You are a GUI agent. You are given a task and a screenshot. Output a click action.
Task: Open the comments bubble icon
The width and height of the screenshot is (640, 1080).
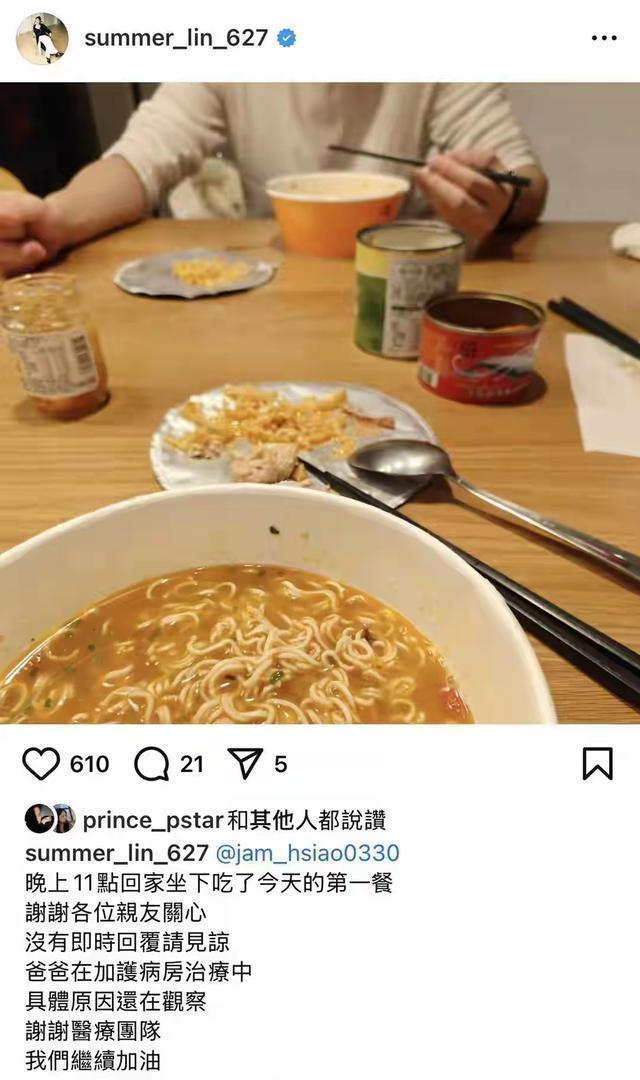[151, 765]
